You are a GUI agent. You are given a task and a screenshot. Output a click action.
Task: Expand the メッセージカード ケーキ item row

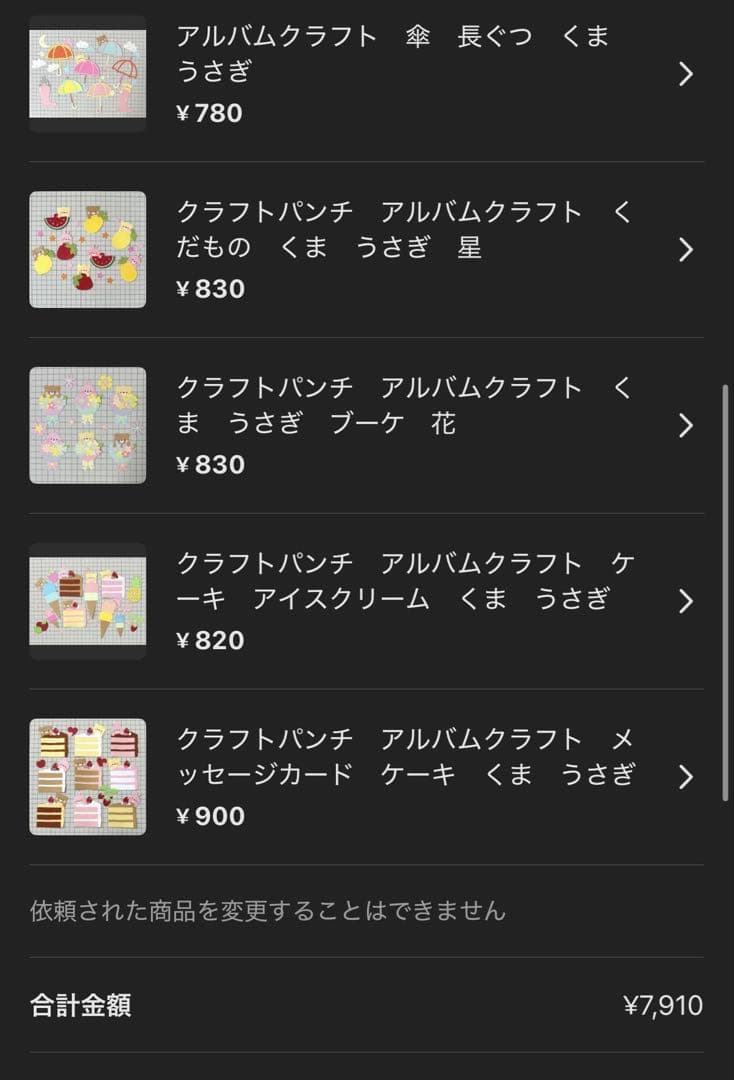tap(686, 777)
